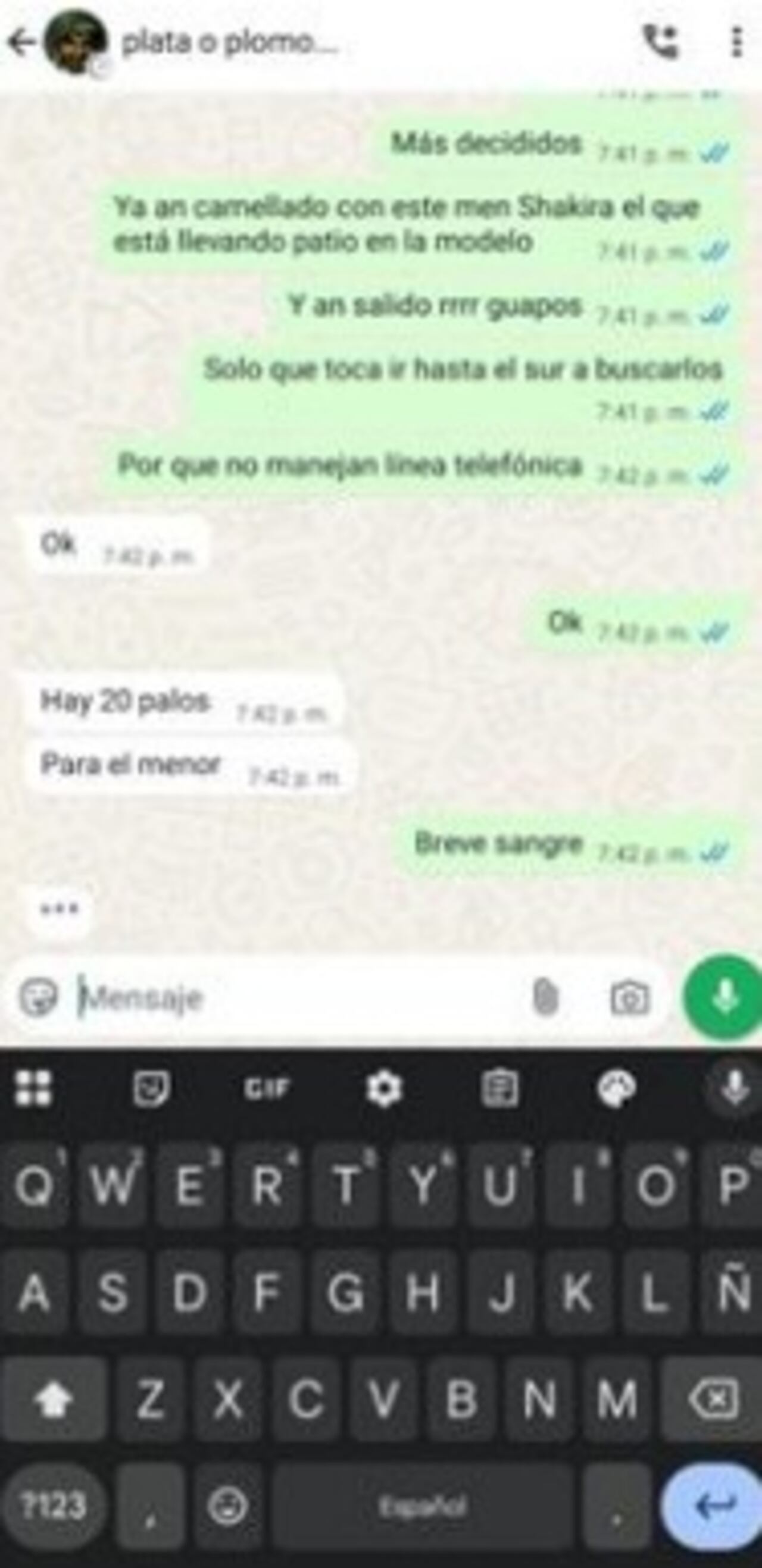Go back to the chat list
This screenshot has width=762, height=1568.
(x=21, y=43)
